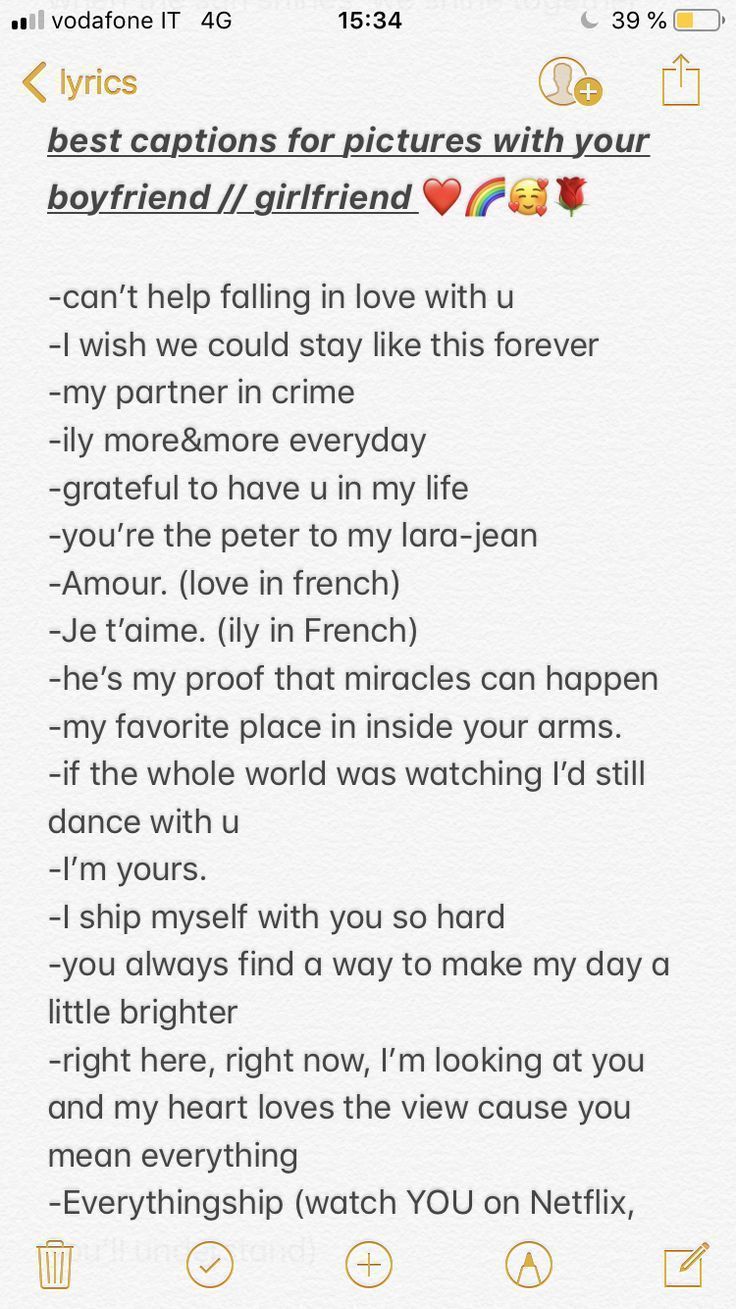736x1309 pixels.
Task: Open the attachments menu via the plus icon
Action: tap(367, 1263)
